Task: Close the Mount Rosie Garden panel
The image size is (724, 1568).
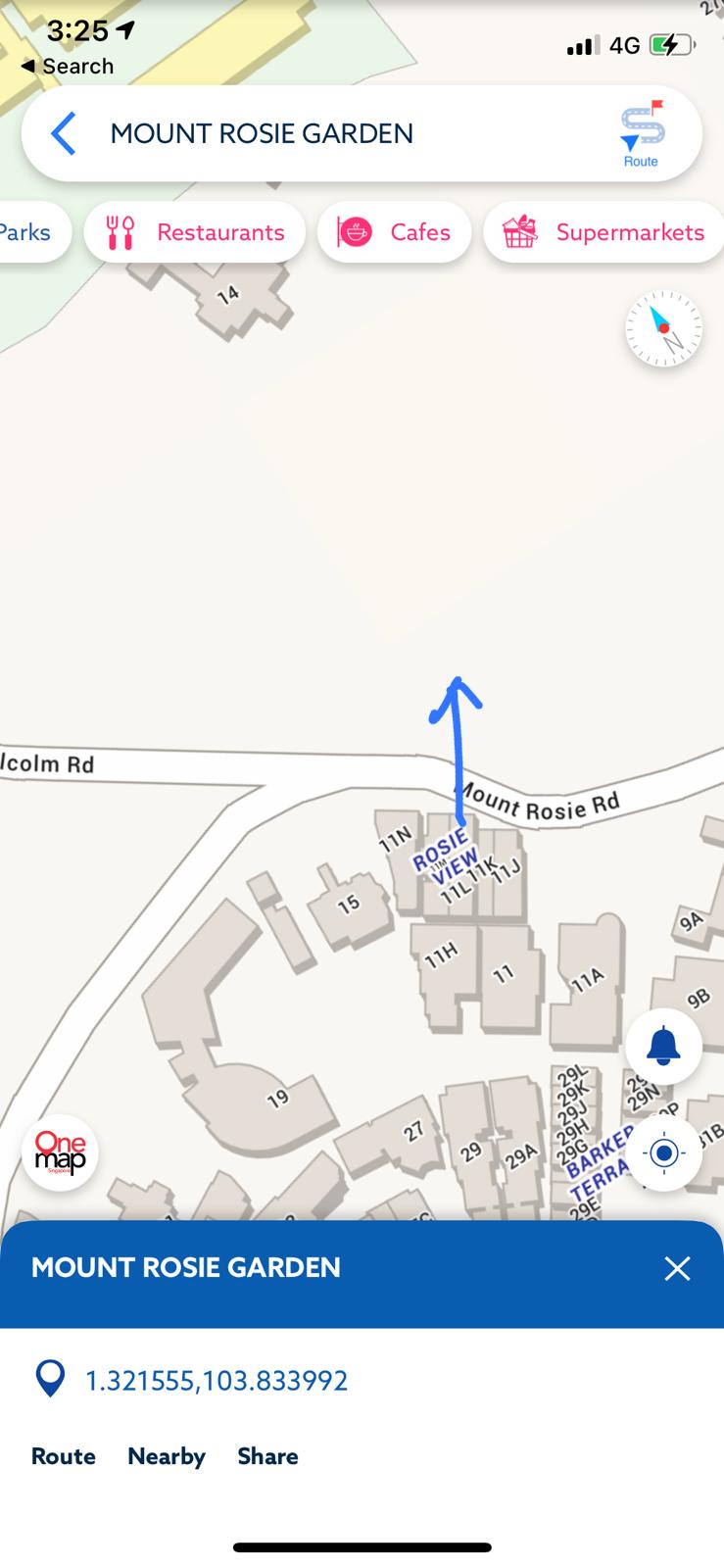Action: tap(677, 1269)
